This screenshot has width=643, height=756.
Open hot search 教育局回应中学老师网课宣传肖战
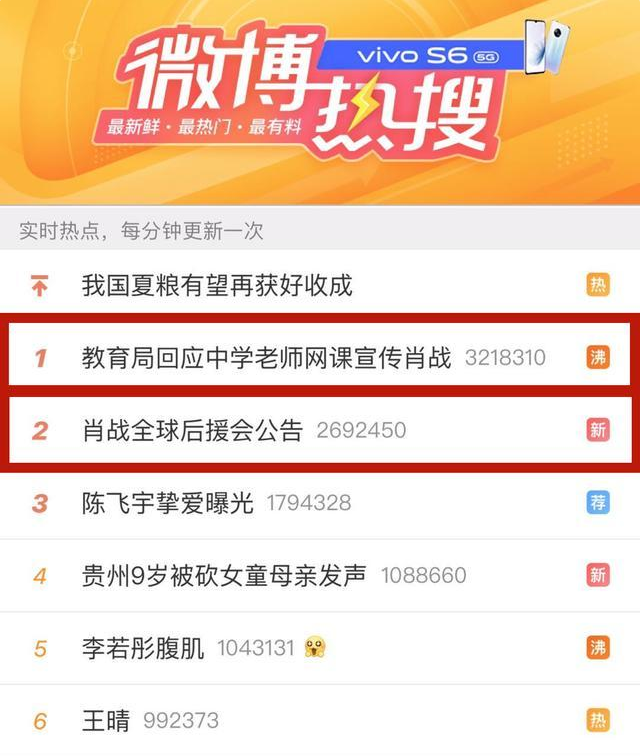click(266, 357)
